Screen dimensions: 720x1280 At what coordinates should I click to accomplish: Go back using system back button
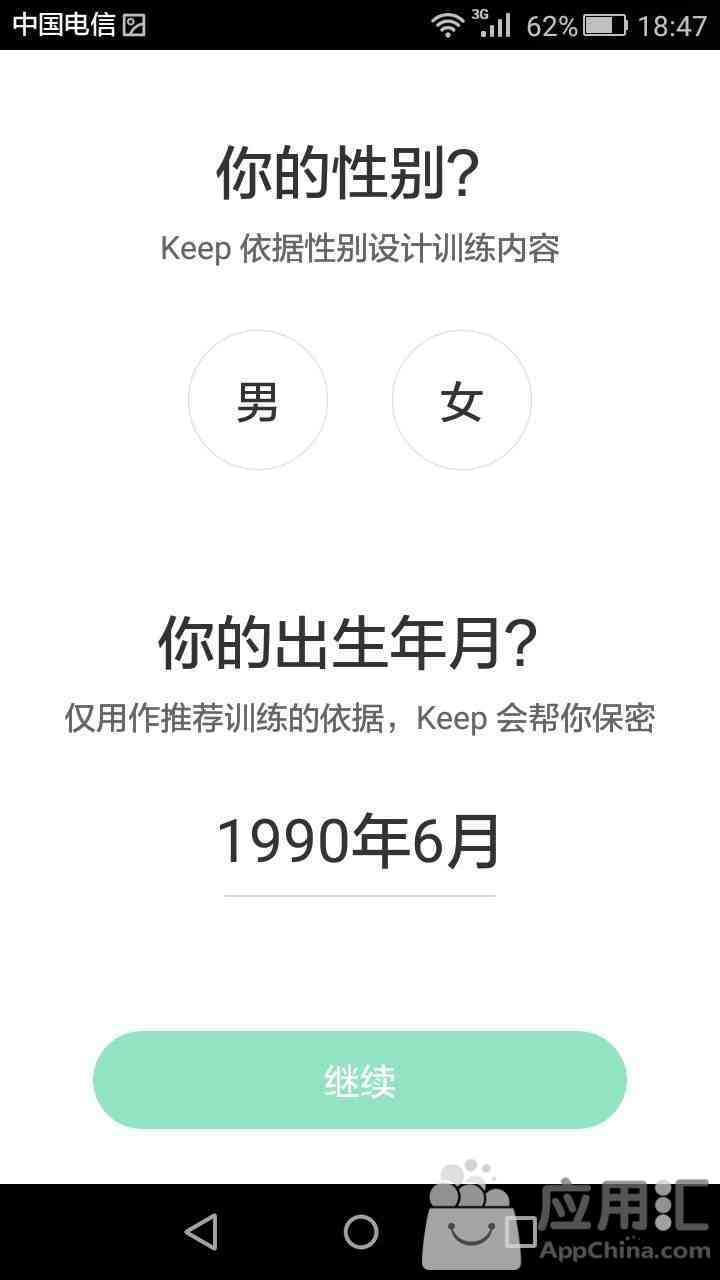(x=201, y=1232)
